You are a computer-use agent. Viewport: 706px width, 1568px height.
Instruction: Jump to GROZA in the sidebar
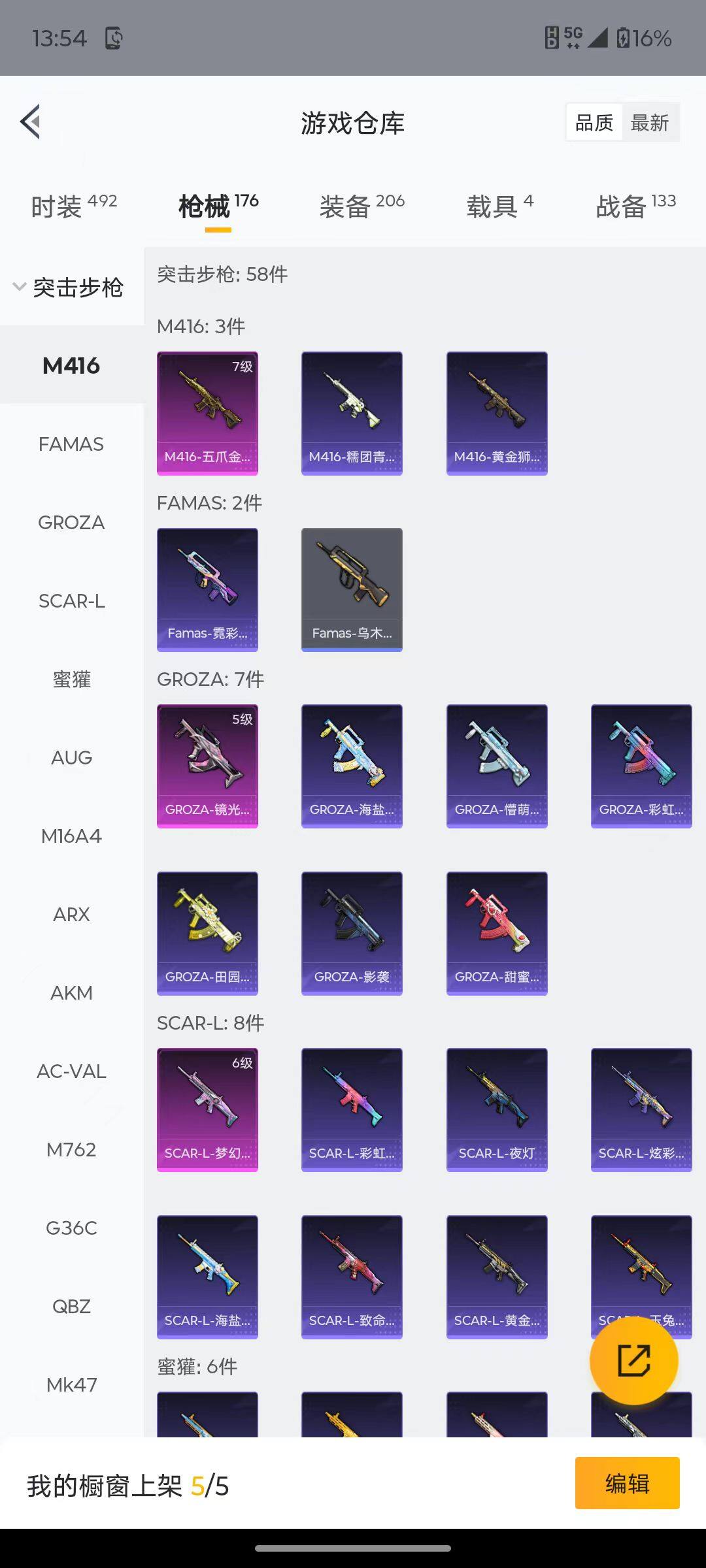(71, 523)
